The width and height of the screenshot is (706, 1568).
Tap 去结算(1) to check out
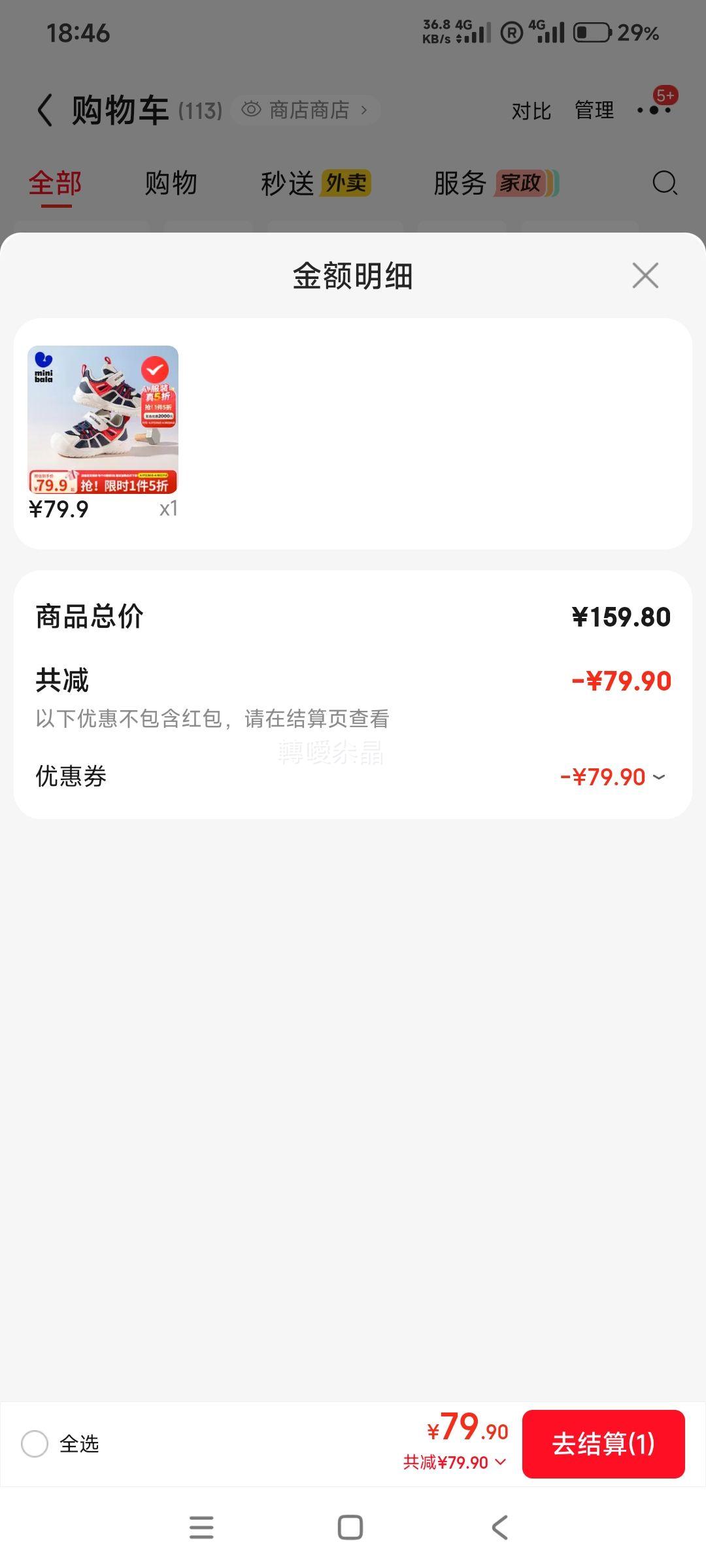point(603,1443)
